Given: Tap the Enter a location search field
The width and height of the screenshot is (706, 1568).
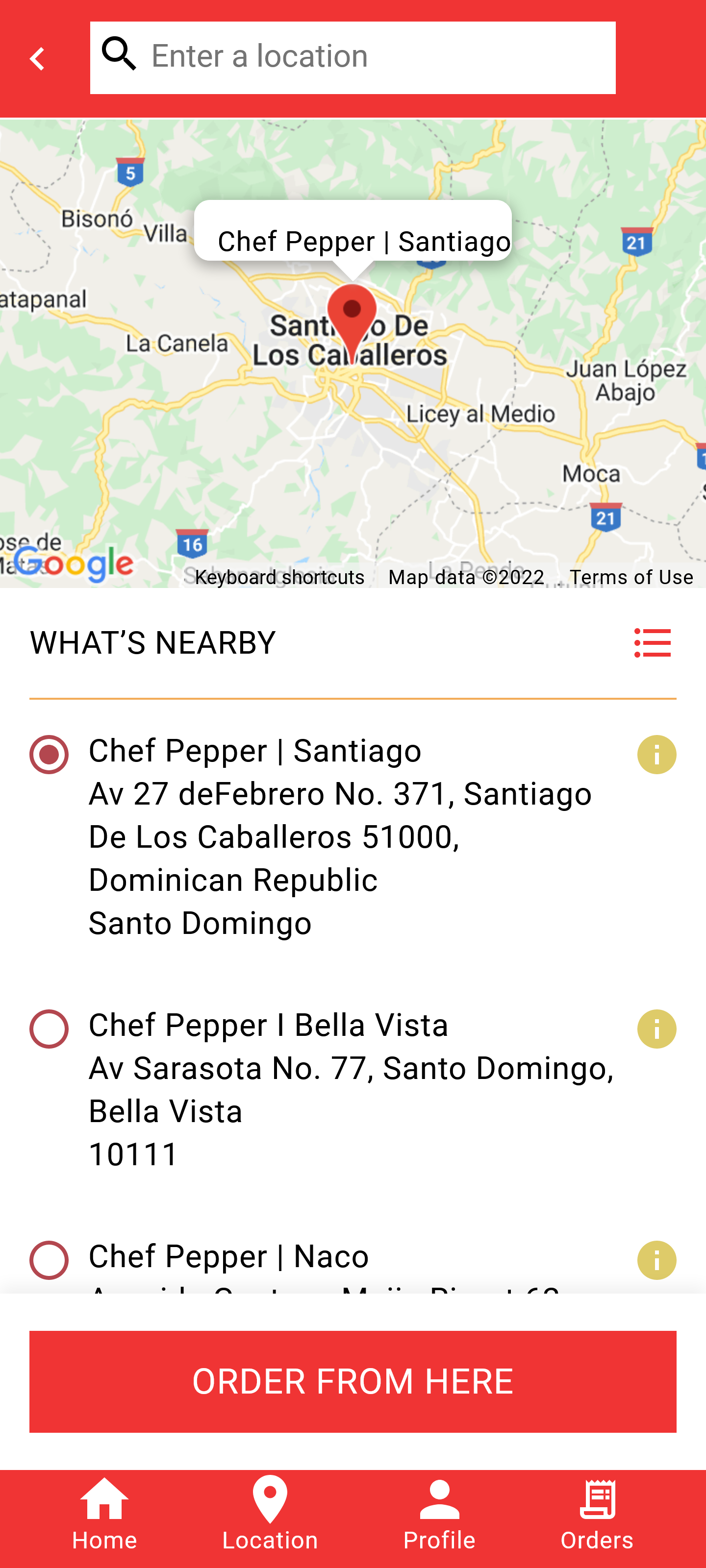Looking at the screenshot, I should click(x=353, y=58).
